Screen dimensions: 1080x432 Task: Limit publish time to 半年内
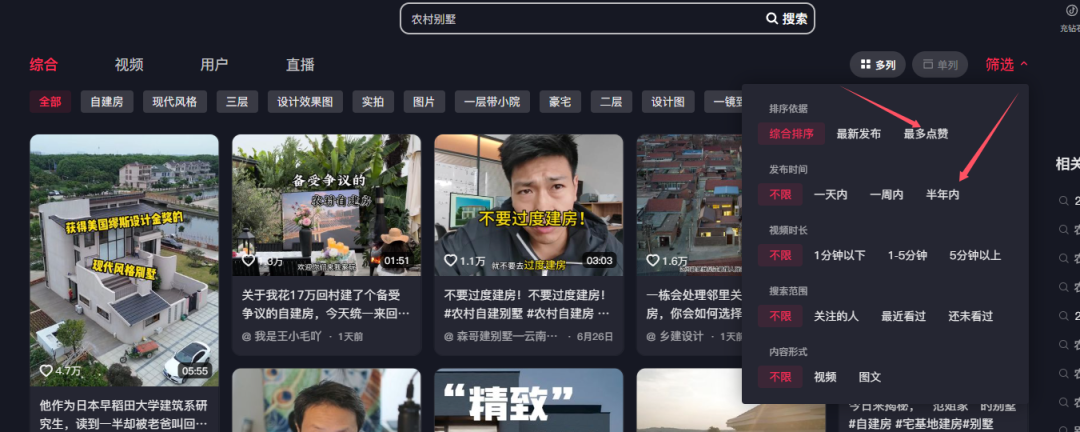tap(942, 194)
